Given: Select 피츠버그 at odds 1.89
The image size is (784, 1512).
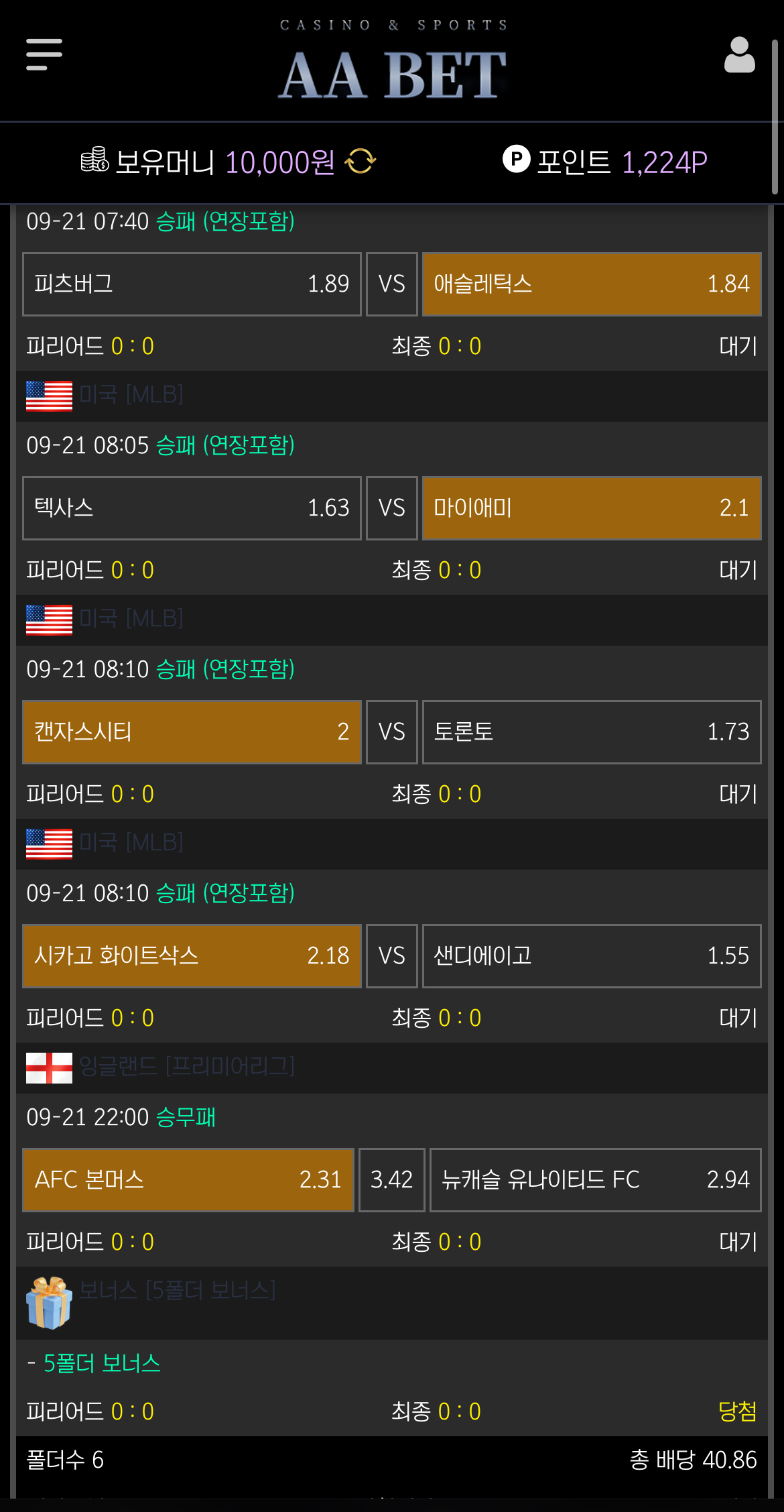Looking at the screenshot, I should pos(192,284).
